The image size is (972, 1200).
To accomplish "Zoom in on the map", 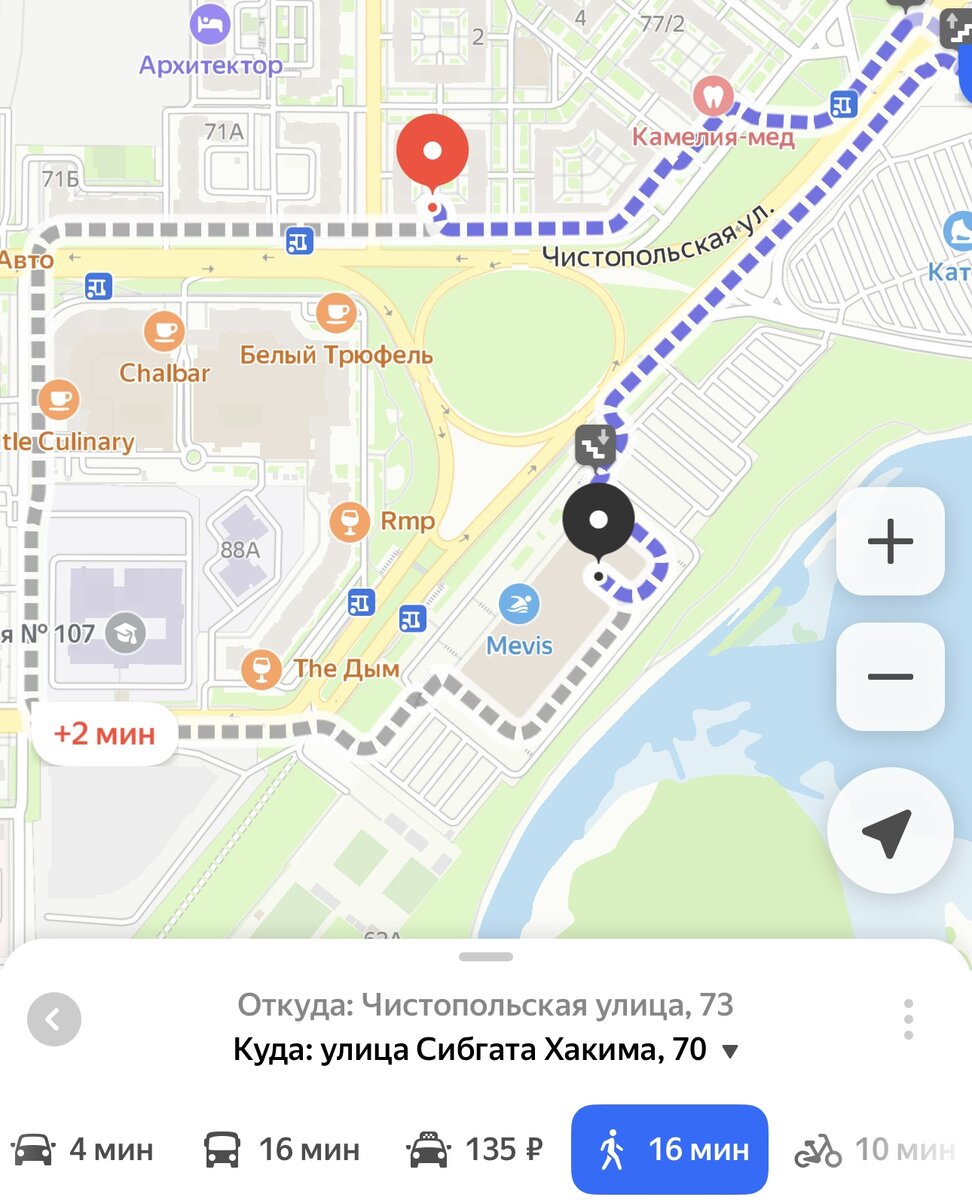I will (x=890, y=541).
